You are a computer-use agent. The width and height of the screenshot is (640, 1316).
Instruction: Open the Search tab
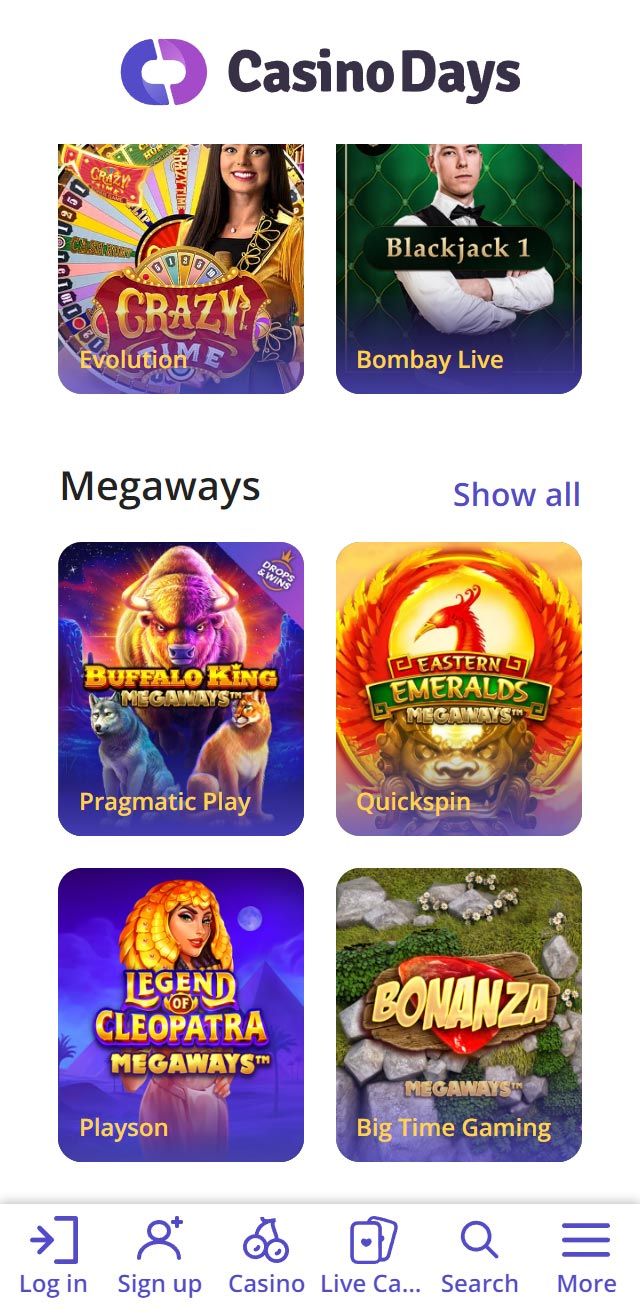(x=479, y=1258)
